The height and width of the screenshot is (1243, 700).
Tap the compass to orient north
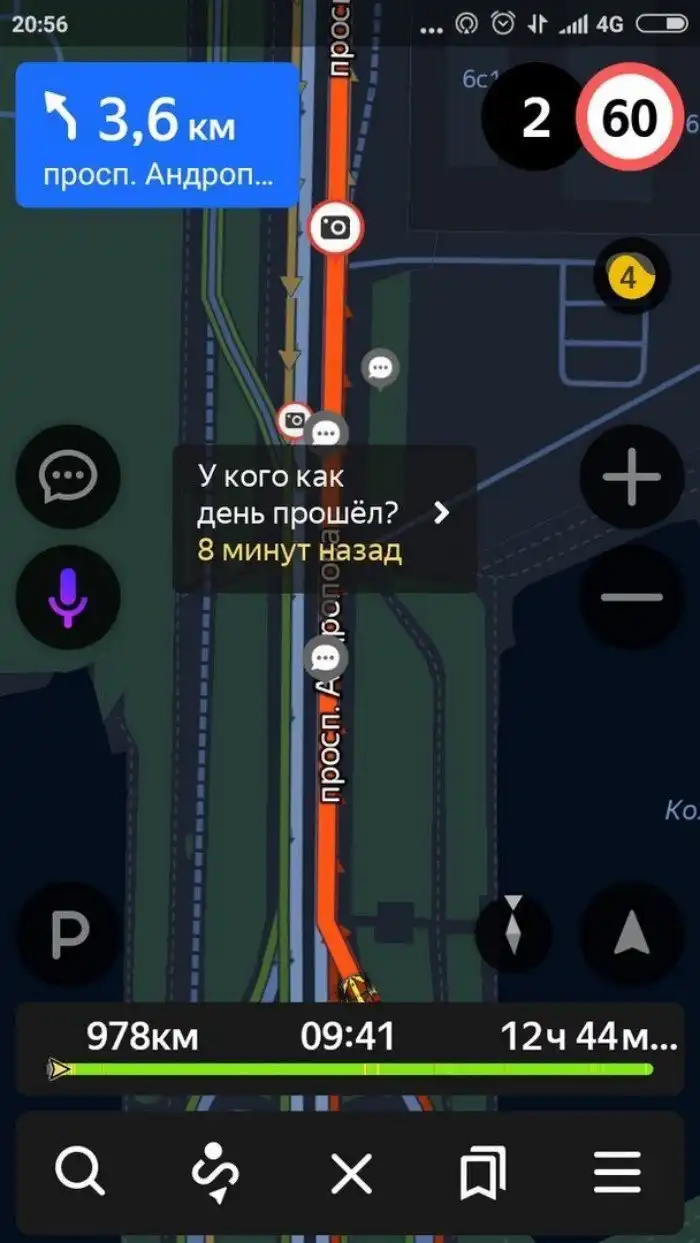coord(513,933)
